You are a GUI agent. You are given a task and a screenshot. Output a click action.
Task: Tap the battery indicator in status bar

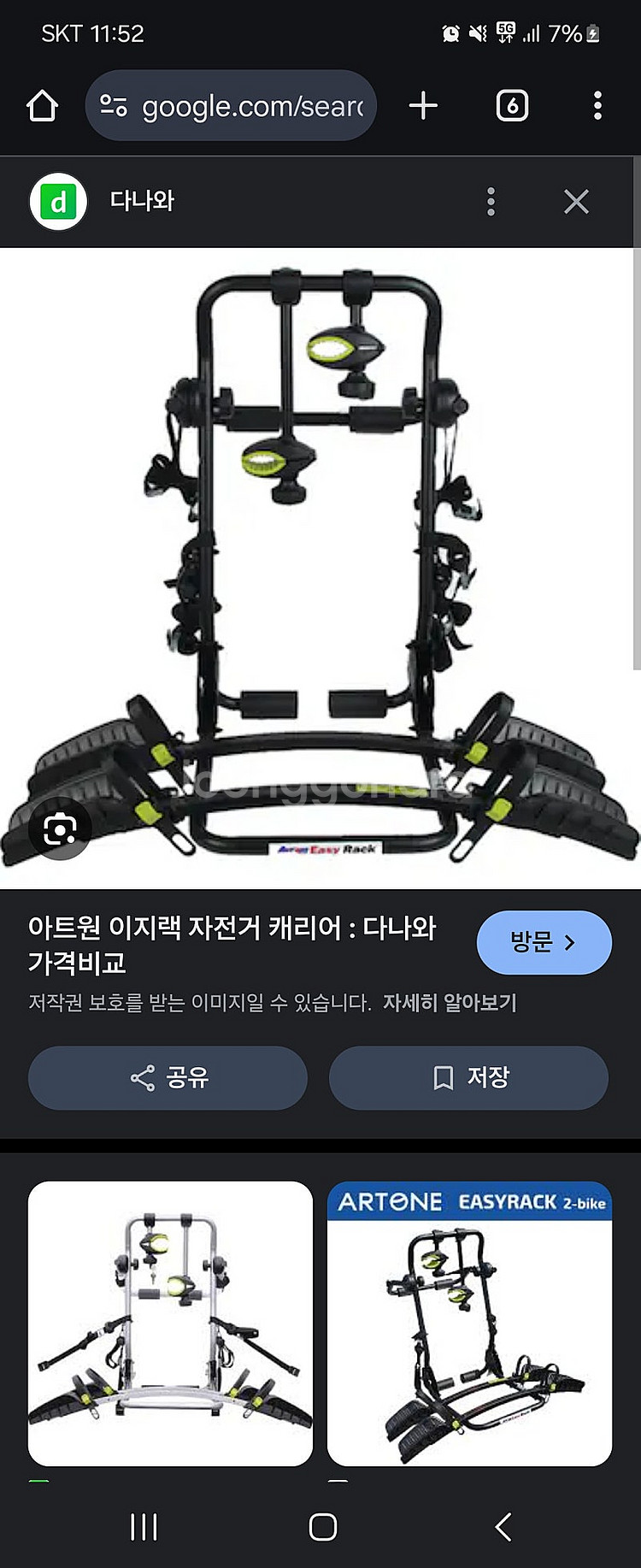tap(588, 34)
